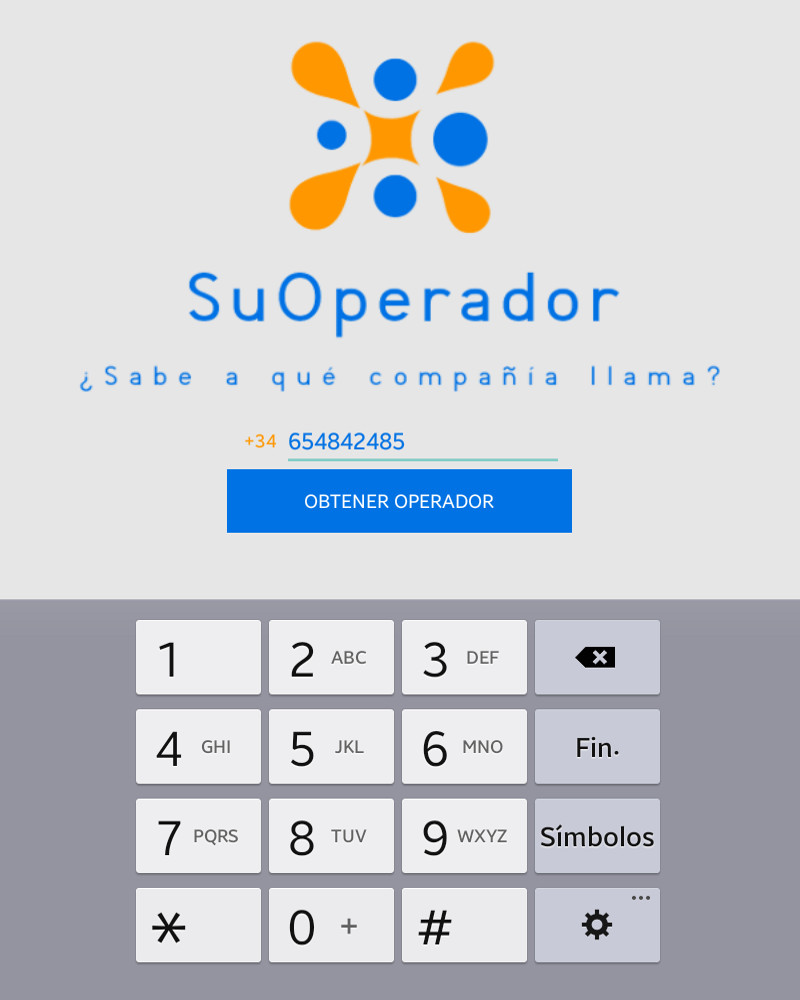
Task: Open keyboard settings gear key
Action: point(597,925)
